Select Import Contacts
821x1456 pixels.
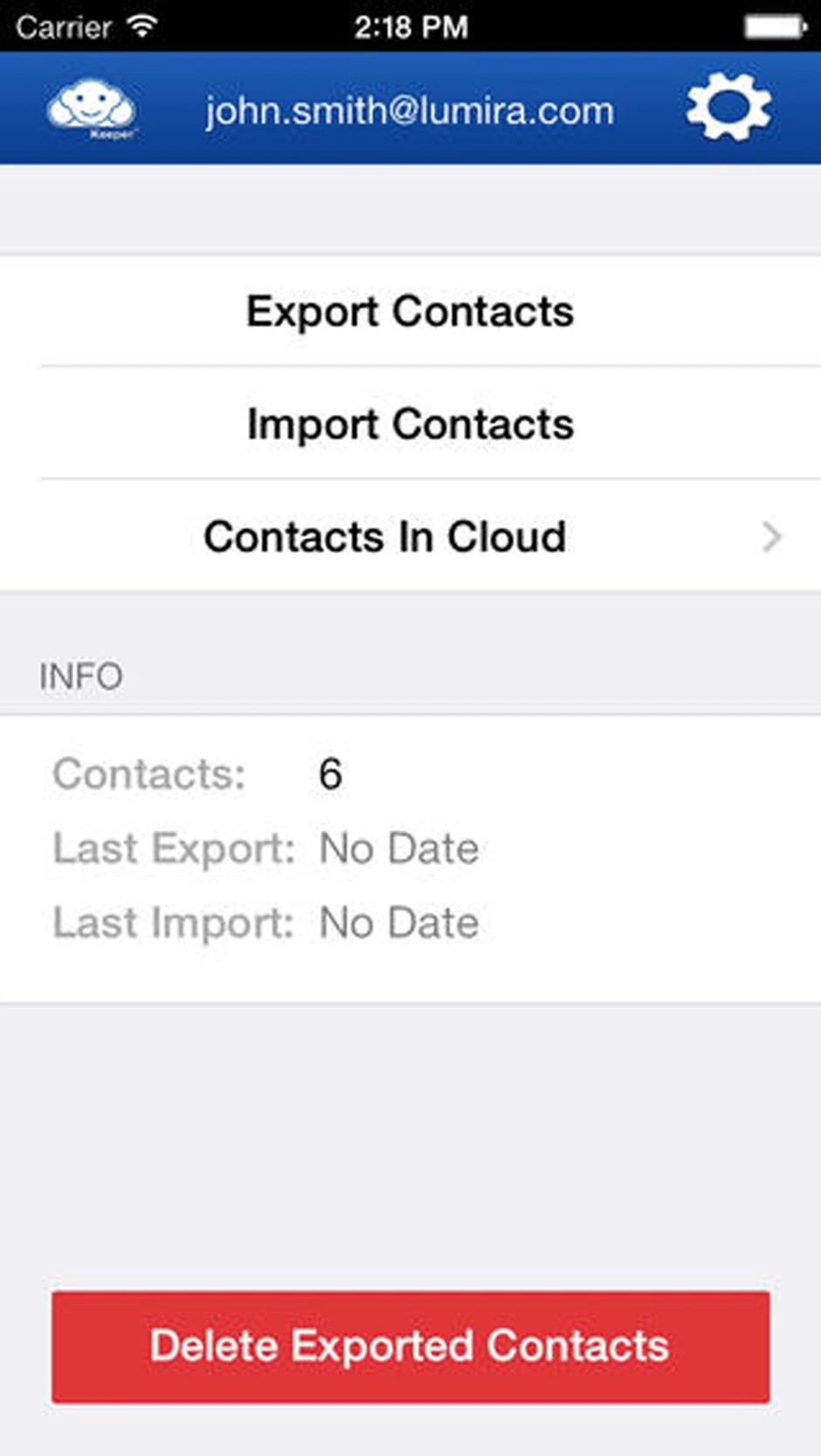coord(410,424)
